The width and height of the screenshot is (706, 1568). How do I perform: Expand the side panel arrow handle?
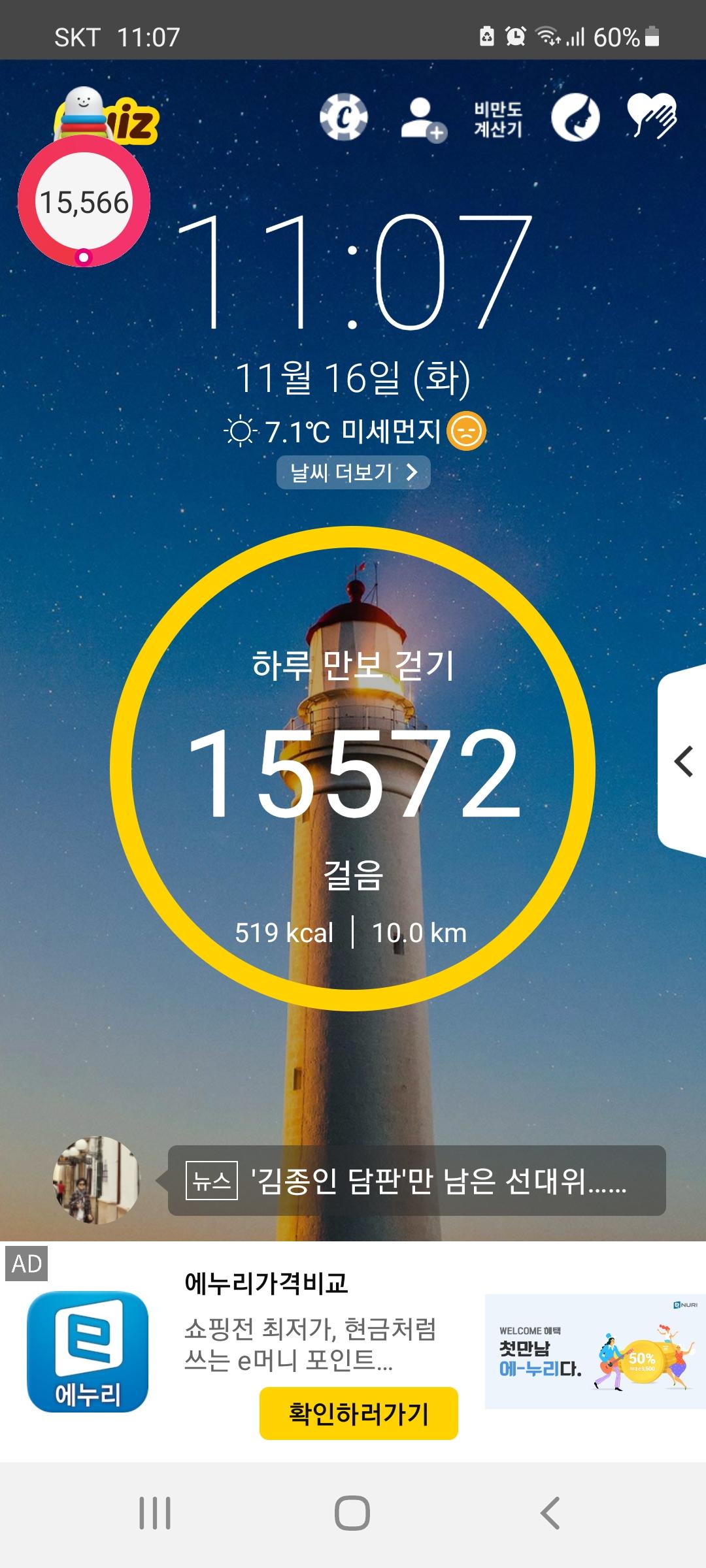683,761
